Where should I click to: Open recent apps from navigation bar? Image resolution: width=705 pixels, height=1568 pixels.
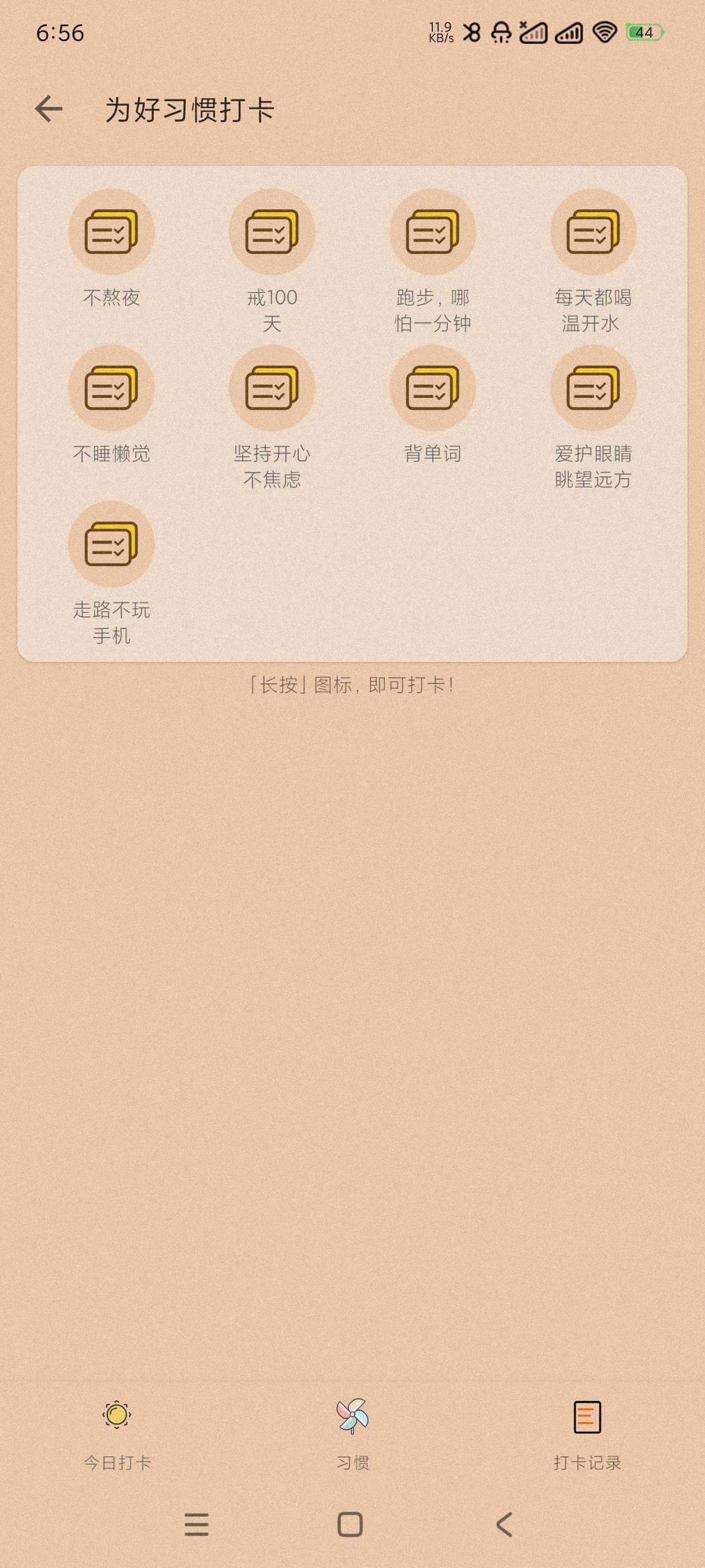tap(196, 1524)
